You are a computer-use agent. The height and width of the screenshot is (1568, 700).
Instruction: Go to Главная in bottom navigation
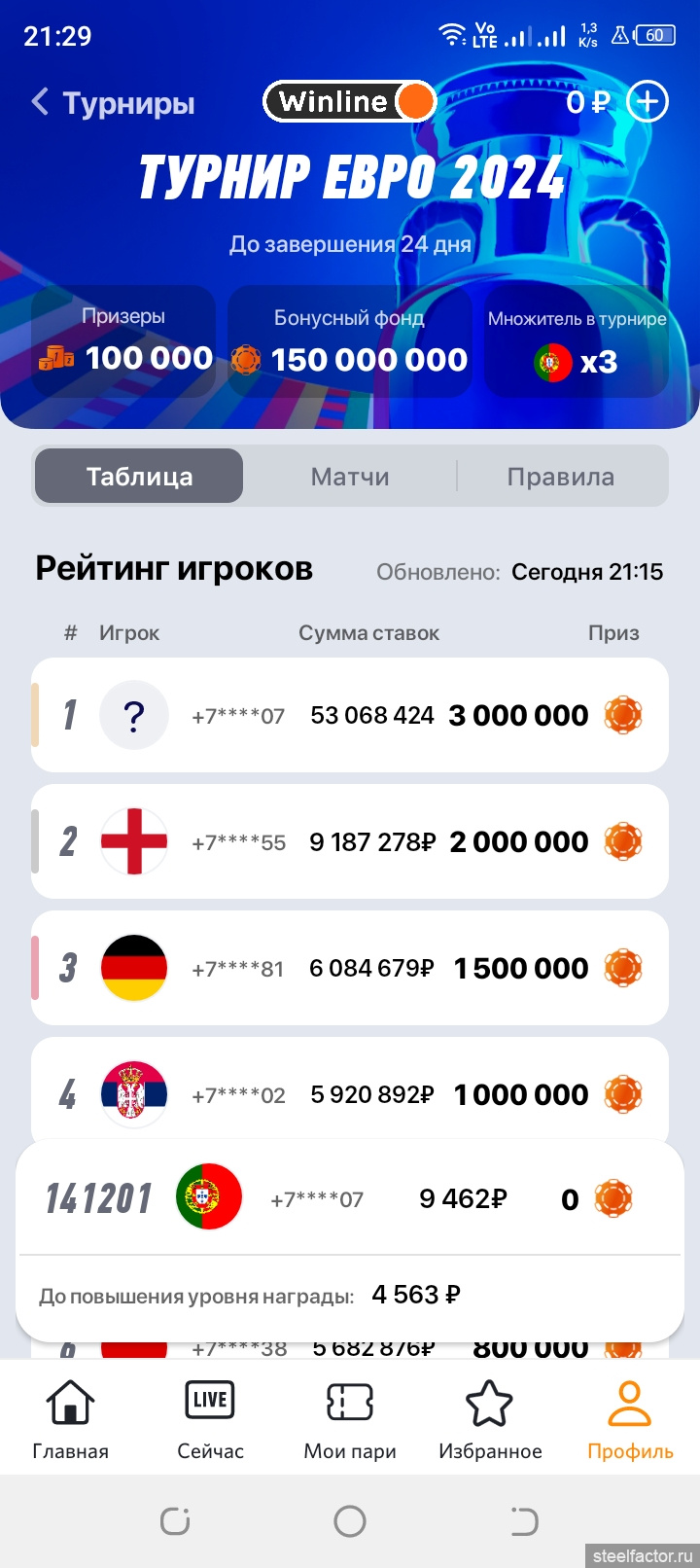tap(70, 1418)
